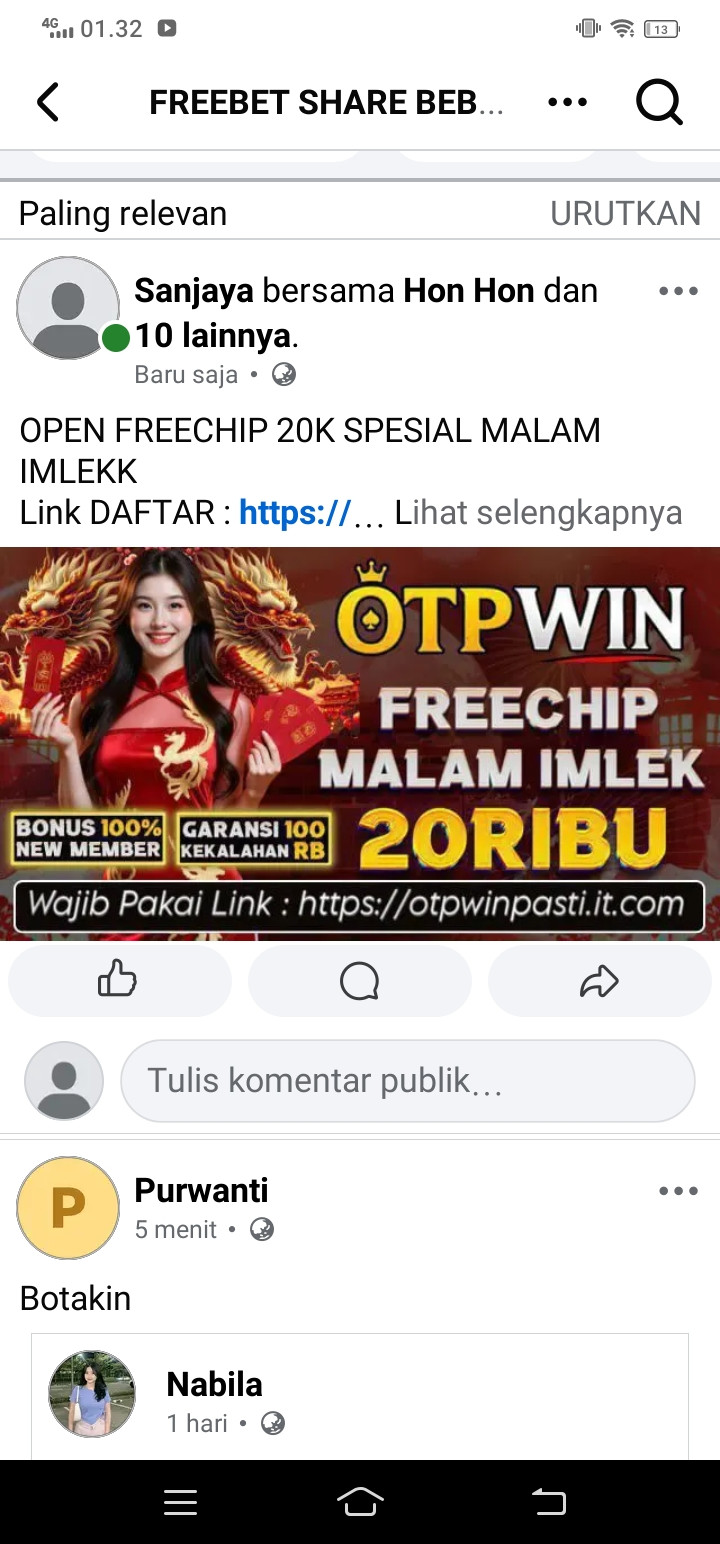Comment on Sanjaya's post
This screenshot has width=720, height=1544.
[359, 981]
